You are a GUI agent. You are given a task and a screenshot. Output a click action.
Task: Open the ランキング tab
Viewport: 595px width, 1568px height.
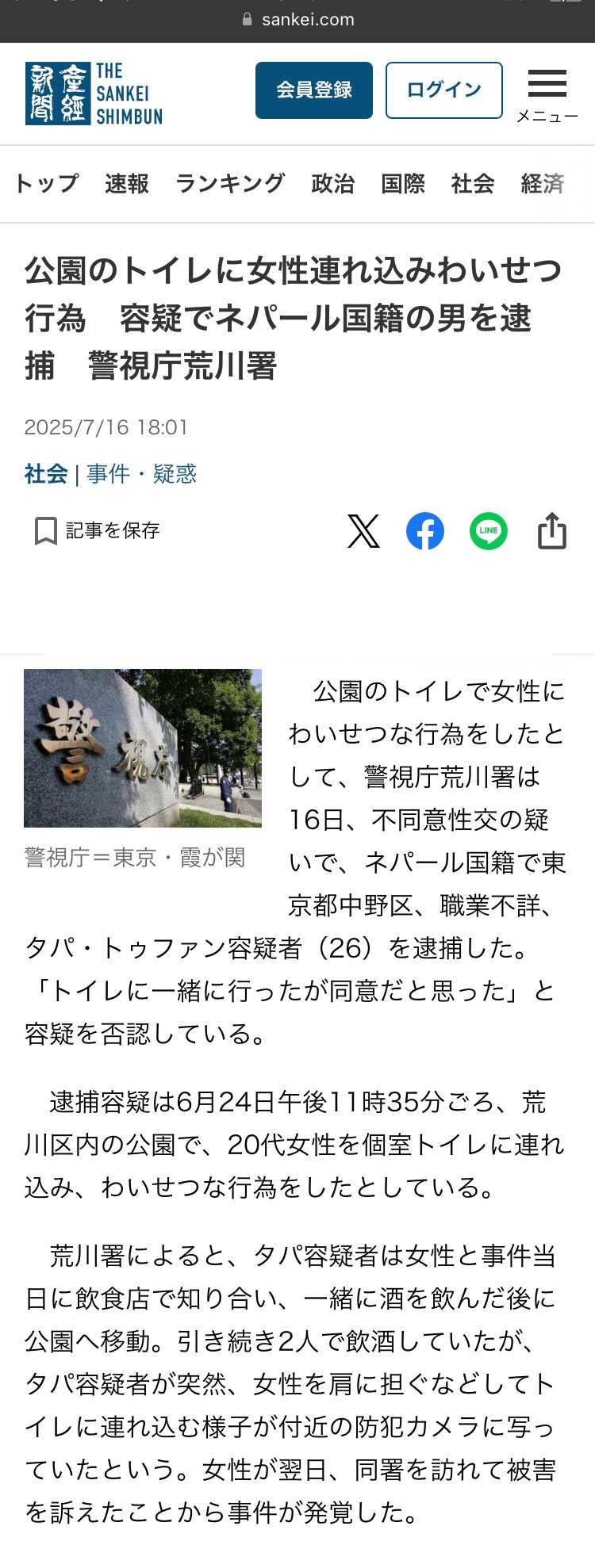click(230, 184)
